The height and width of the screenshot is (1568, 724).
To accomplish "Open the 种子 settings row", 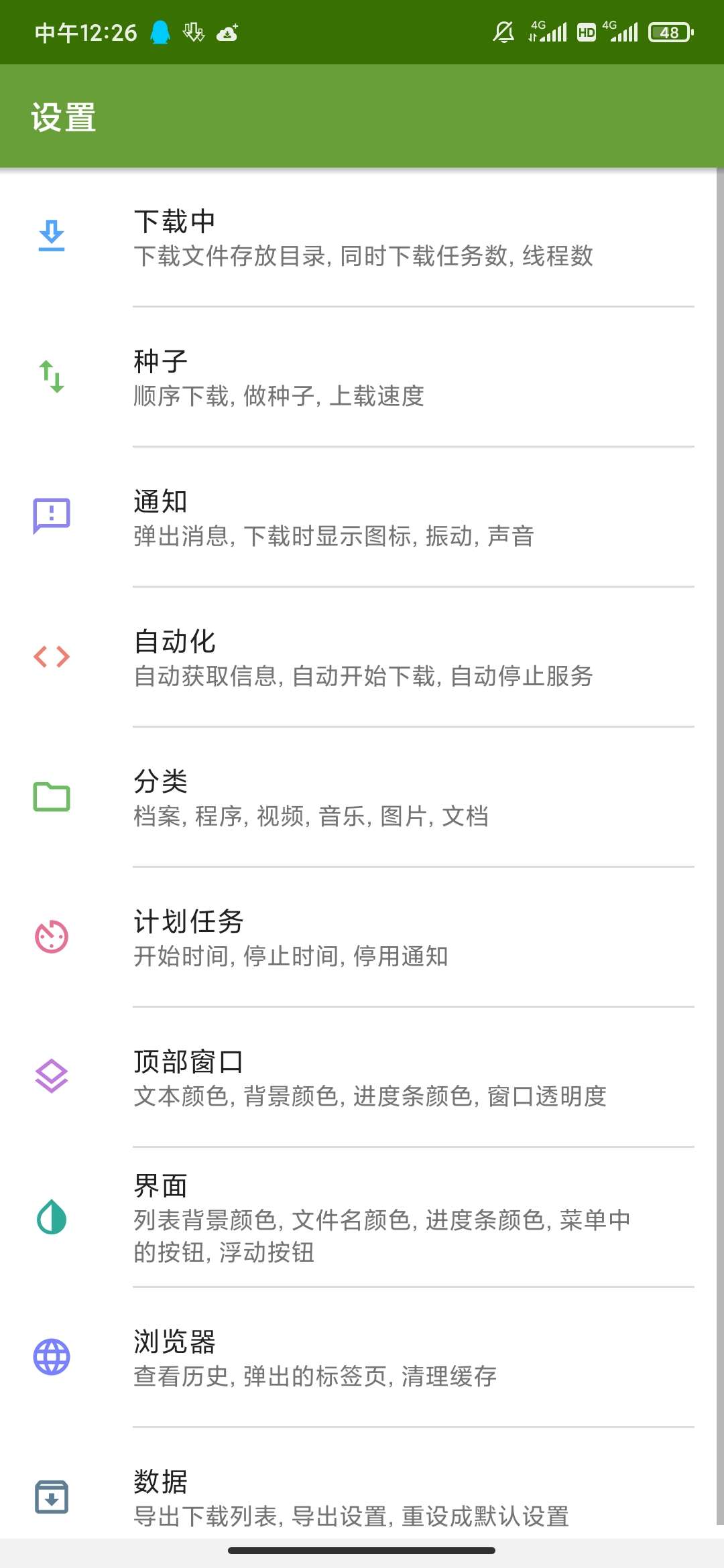I will click(362, 377).
